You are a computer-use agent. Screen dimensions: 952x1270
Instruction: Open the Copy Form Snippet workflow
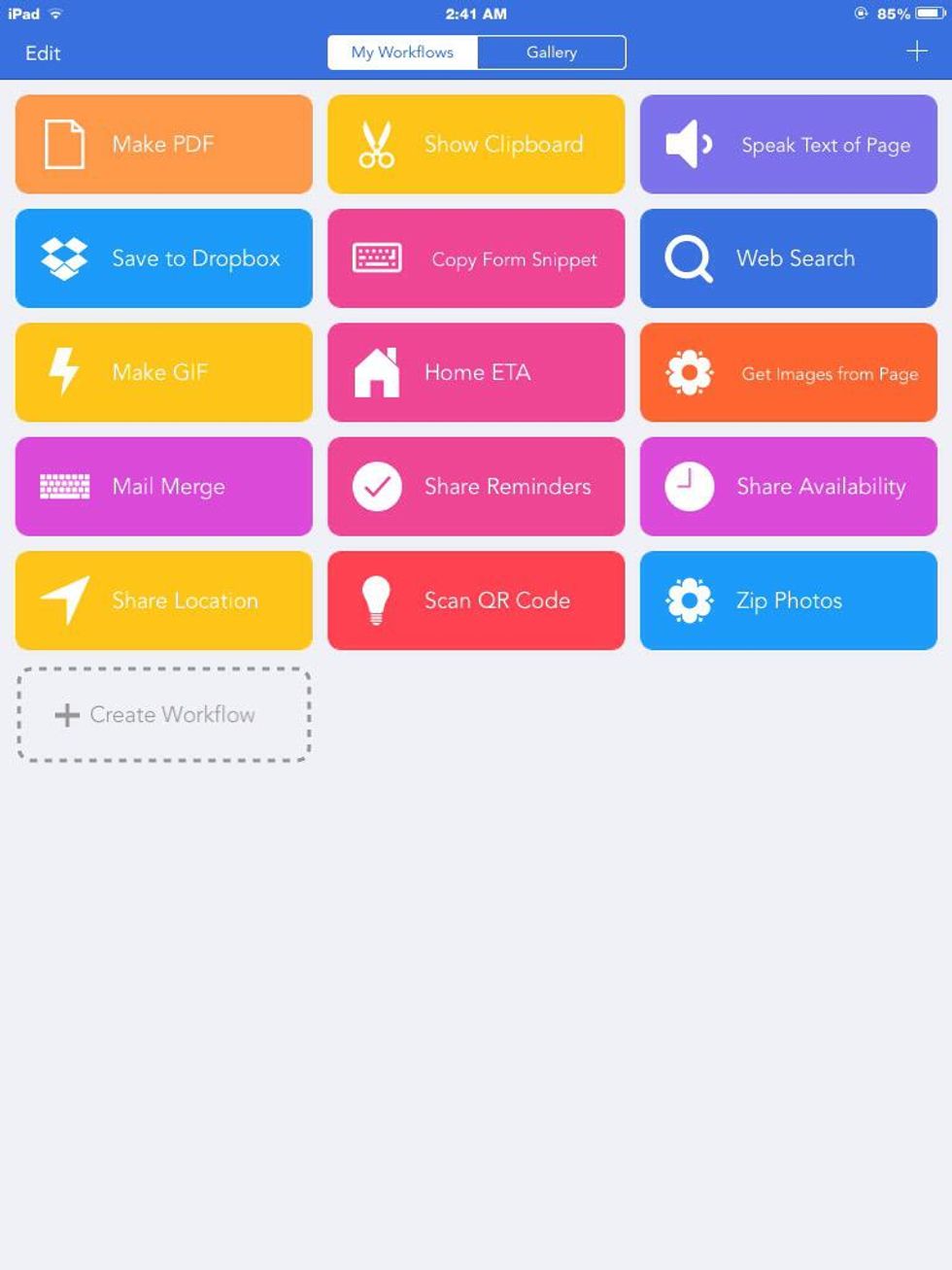(x=476, y=258)
